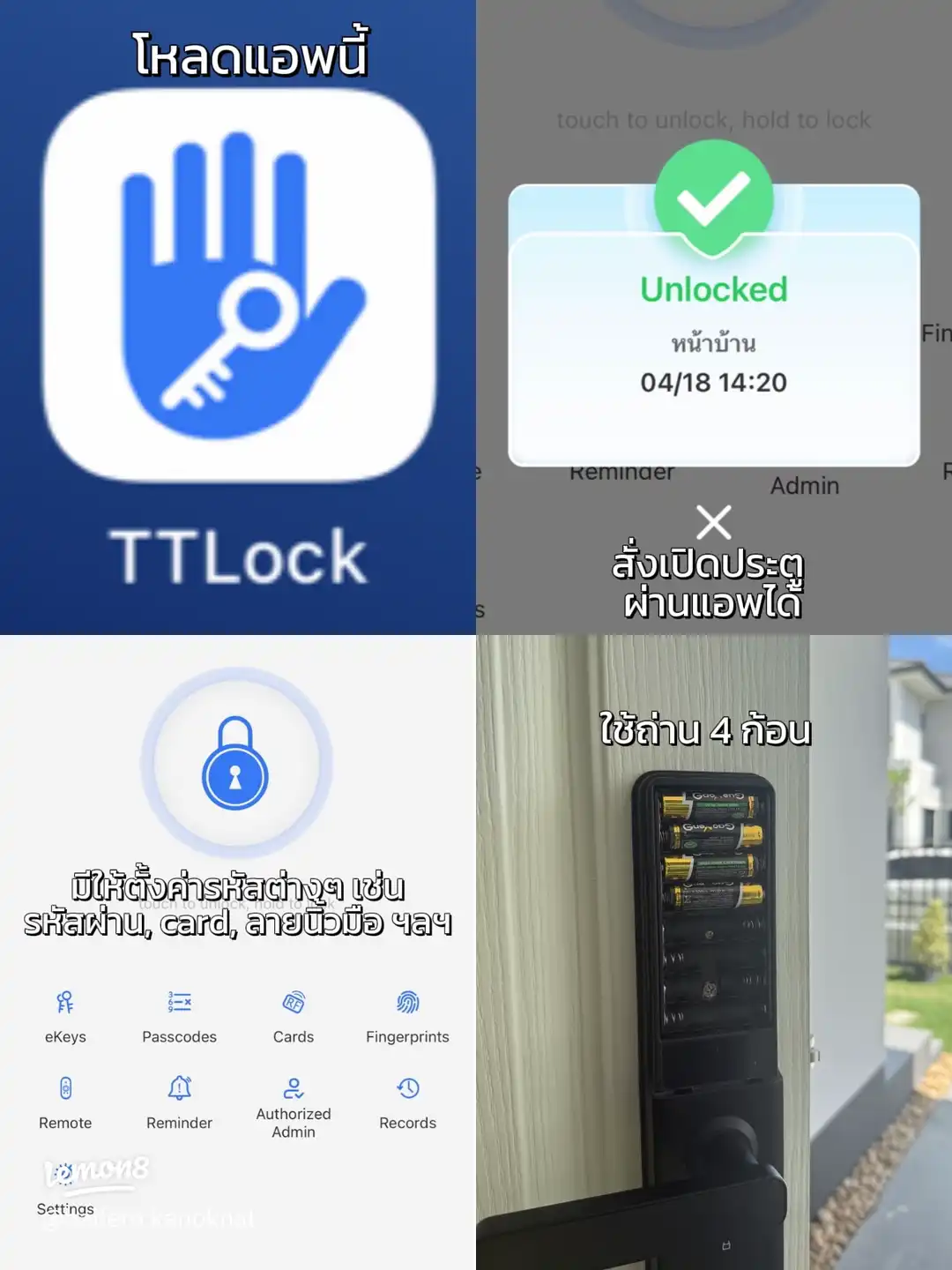Open the Admin section in top right screen
The height and width of the screenshot is (1270, 952).
point(806,484)
